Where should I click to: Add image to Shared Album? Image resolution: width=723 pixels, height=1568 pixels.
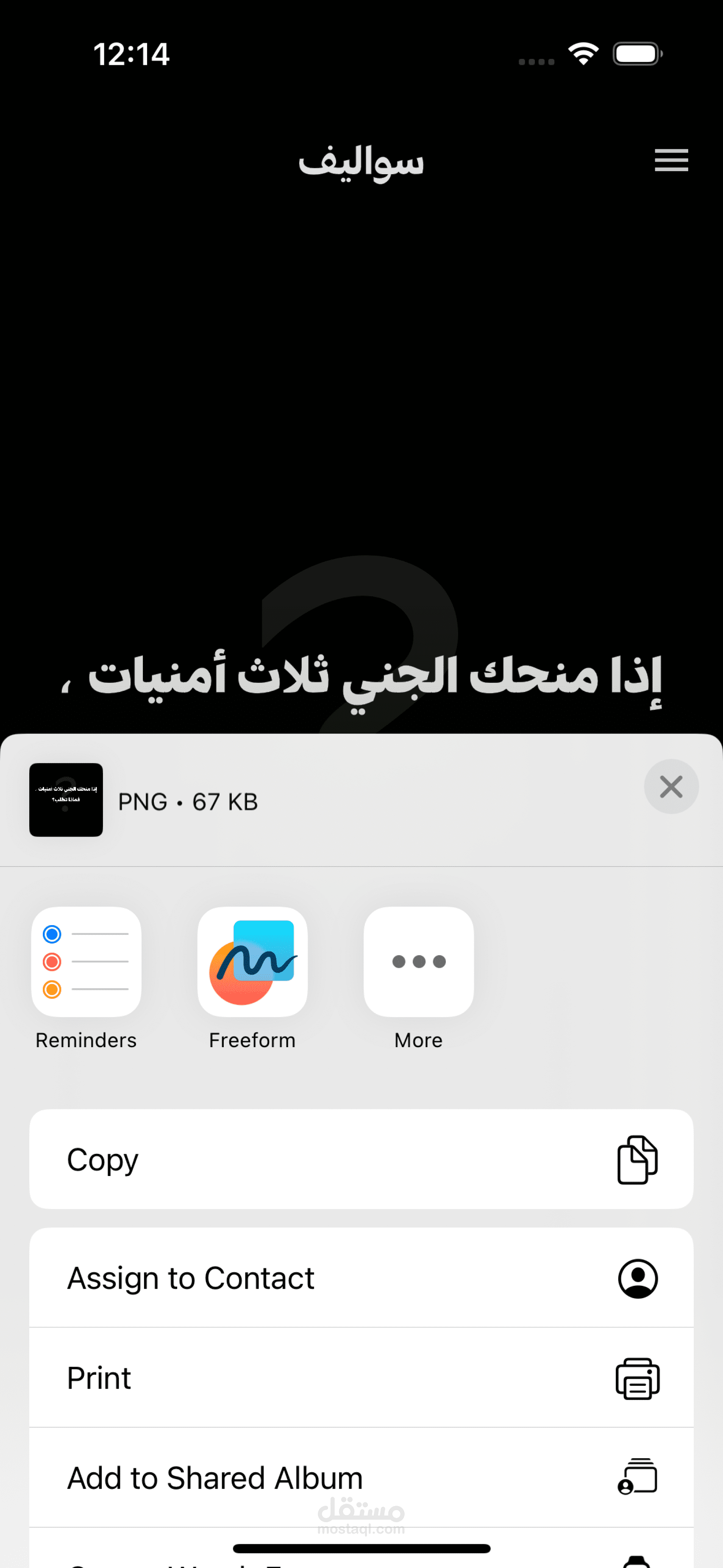coord(361,1477)
